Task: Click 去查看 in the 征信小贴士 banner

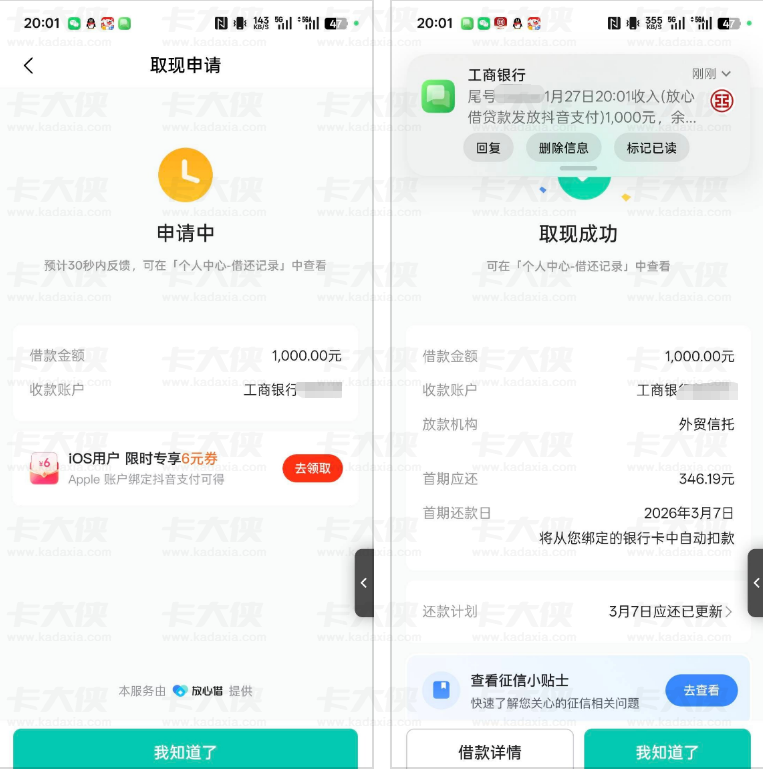Action: (701, 690)
